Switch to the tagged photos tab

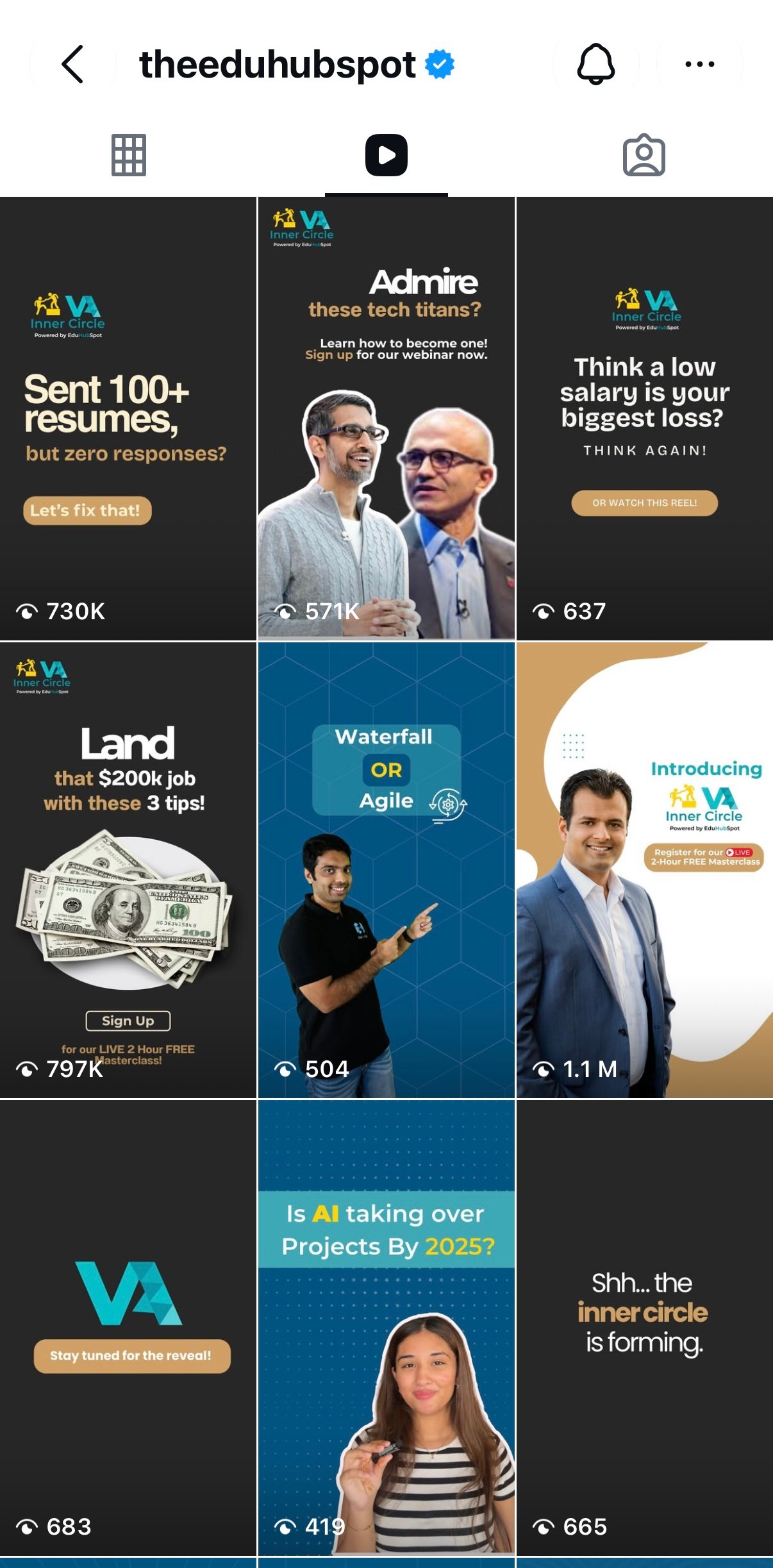coord(644,155)
